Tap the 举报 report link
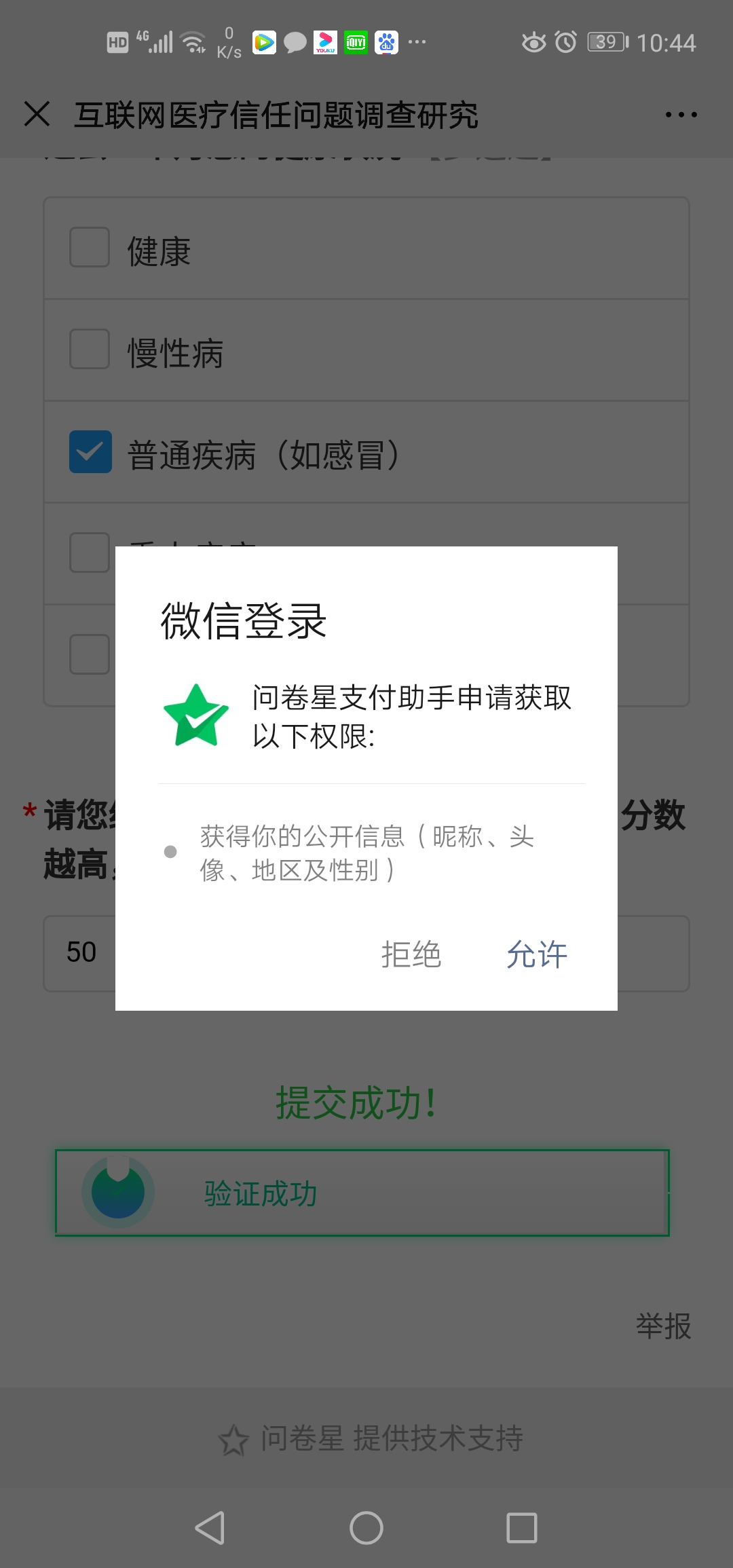Screen dimensions: 733x1568 tap(663, 1326)
